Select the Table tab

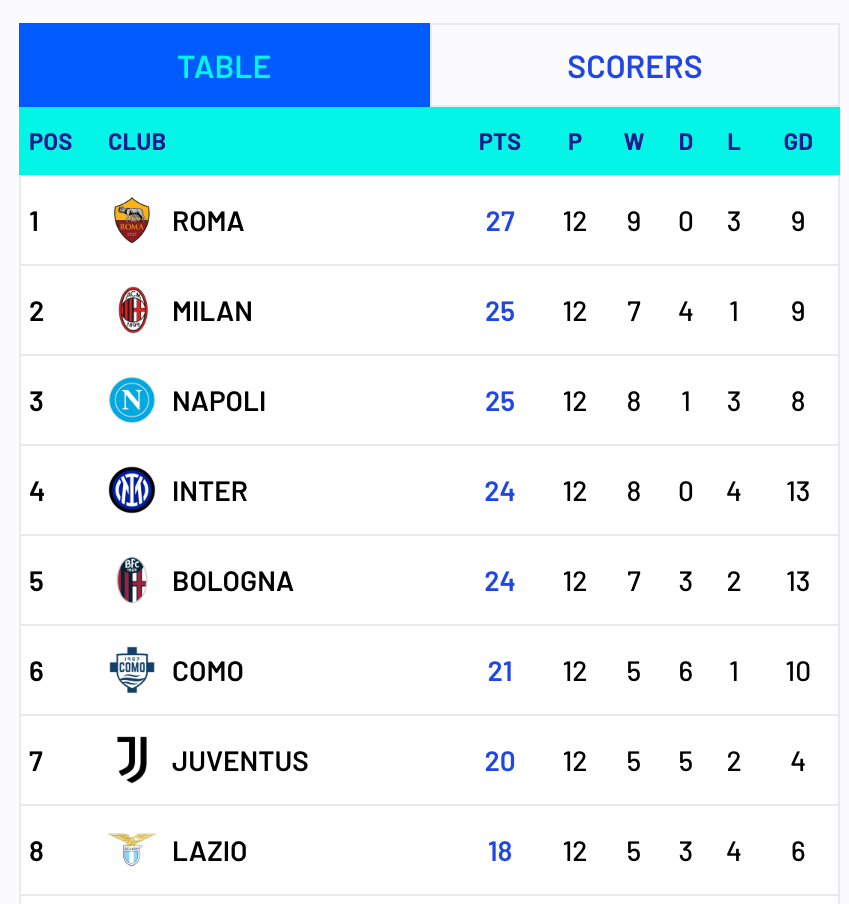coord(224,66)
